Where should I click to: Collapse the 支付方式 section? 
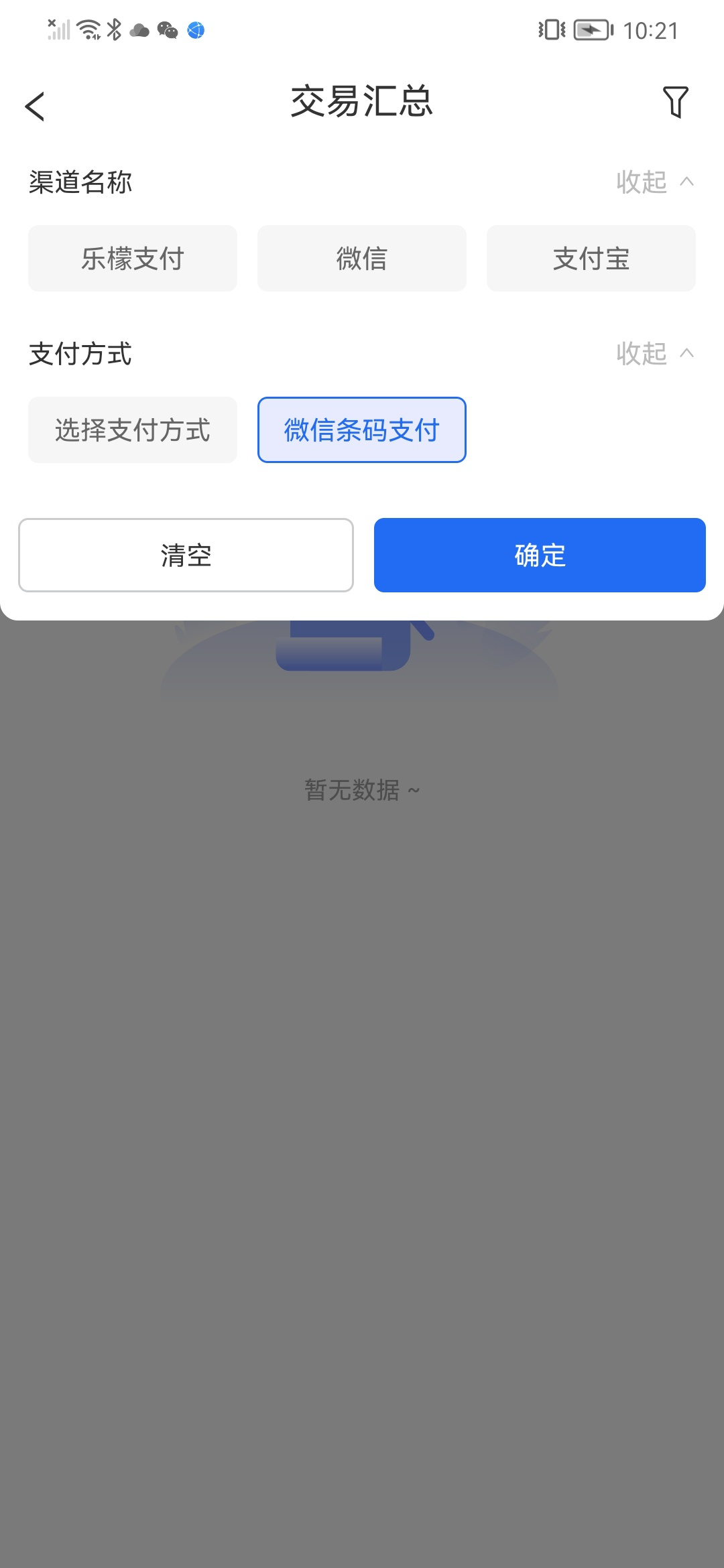(x=654, y=353)
